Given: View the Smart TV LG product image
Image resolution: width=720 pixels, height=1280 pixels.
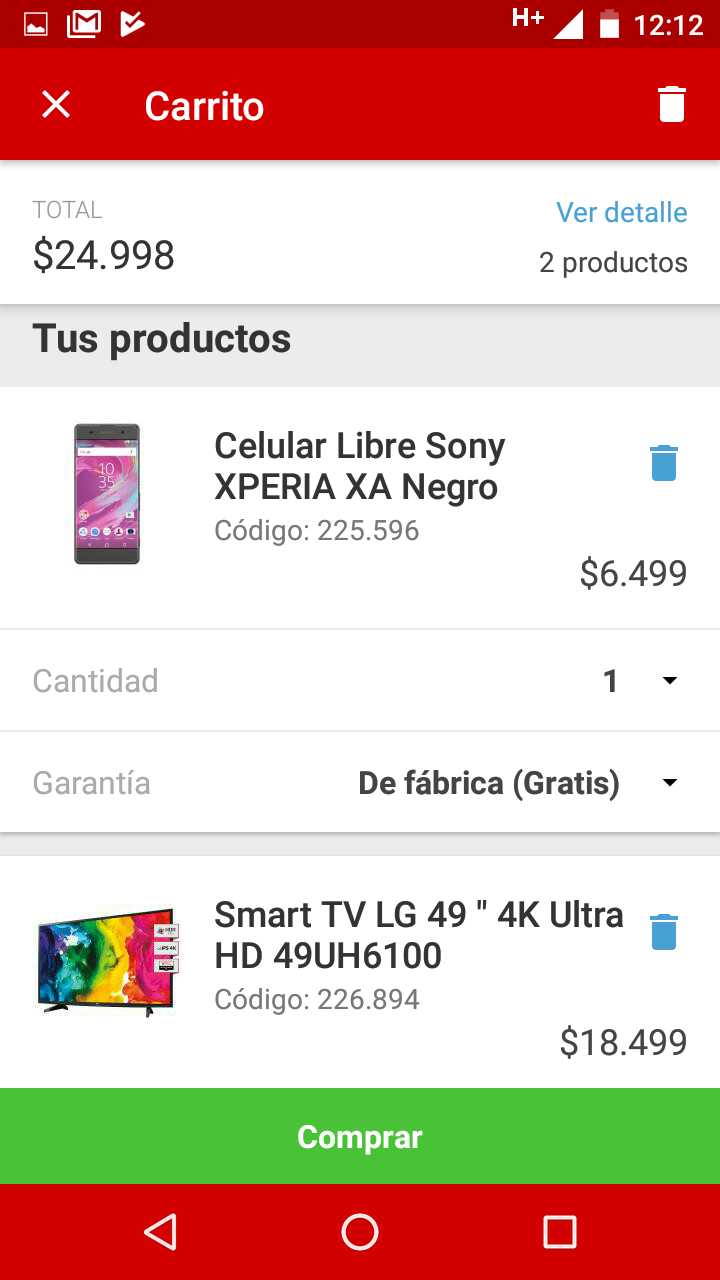Looking at the screenshot, I should 107,962.
